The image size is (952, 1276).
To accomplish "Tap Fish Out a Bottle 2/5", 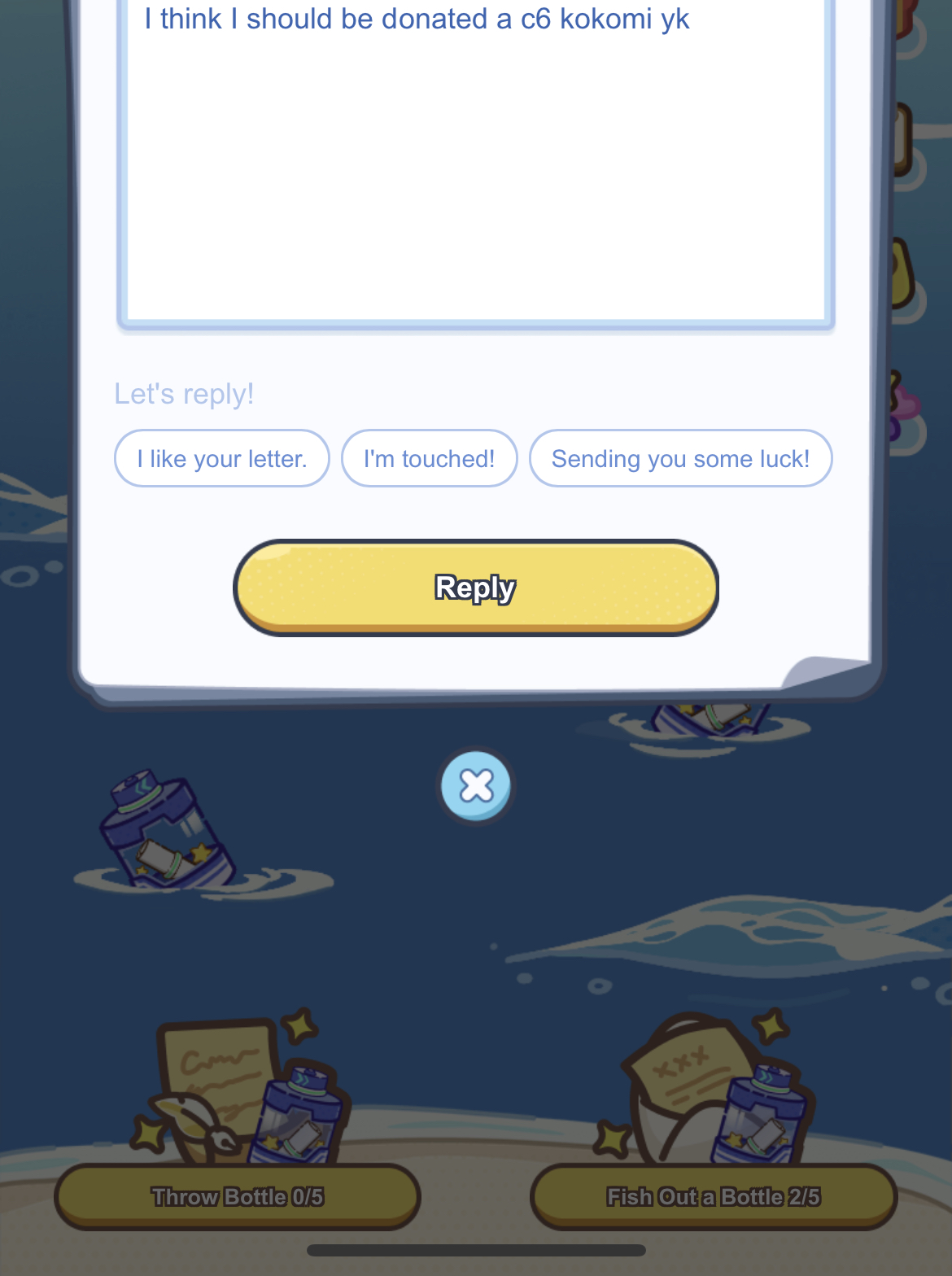I will tap(714, 1196).
